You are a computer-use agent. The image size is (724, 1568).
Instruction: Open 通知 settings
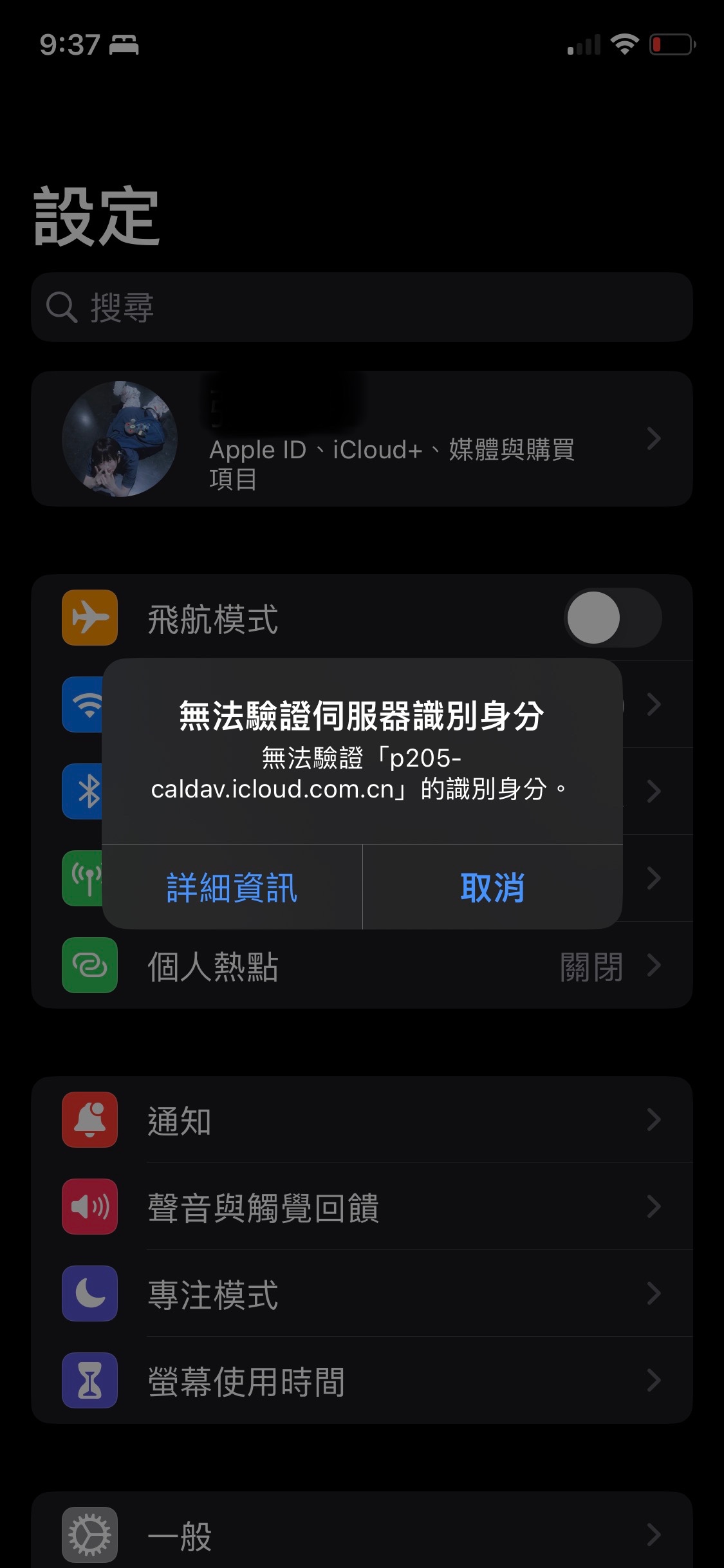tap(362, 1120)
